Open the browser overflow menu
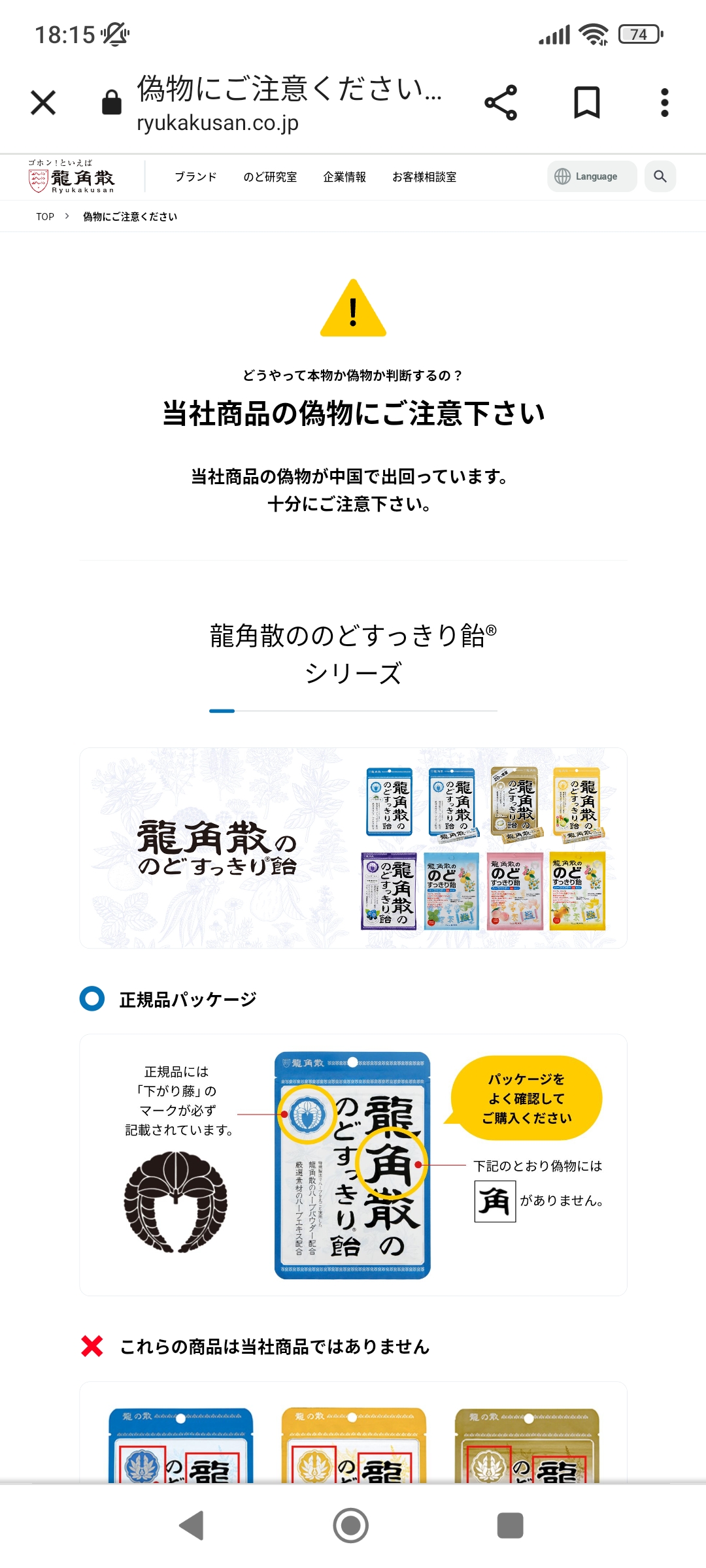The image size is (706, 1568). 664,103
